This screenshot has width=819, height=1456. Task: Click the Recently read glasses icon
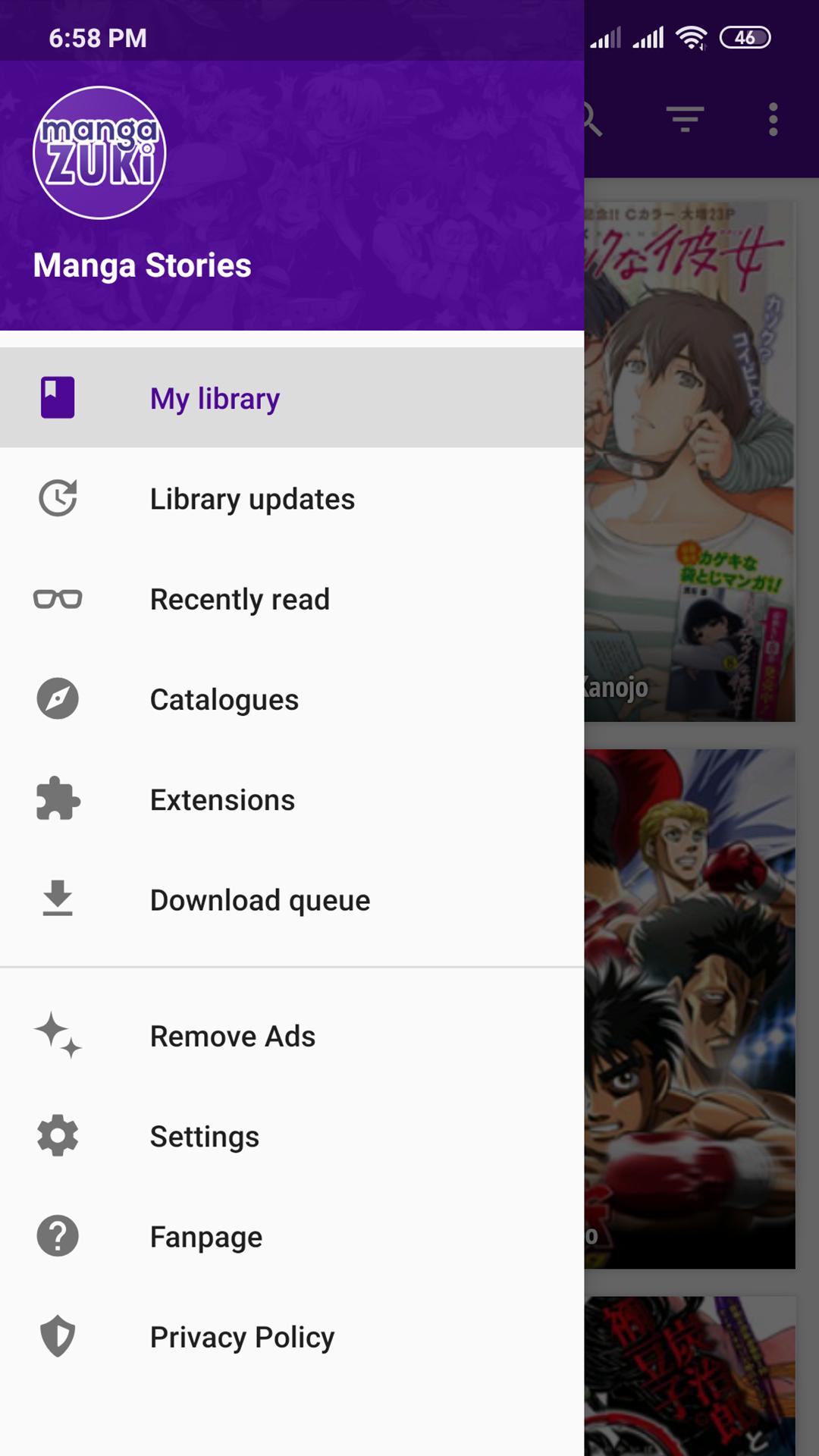point(57,598)
